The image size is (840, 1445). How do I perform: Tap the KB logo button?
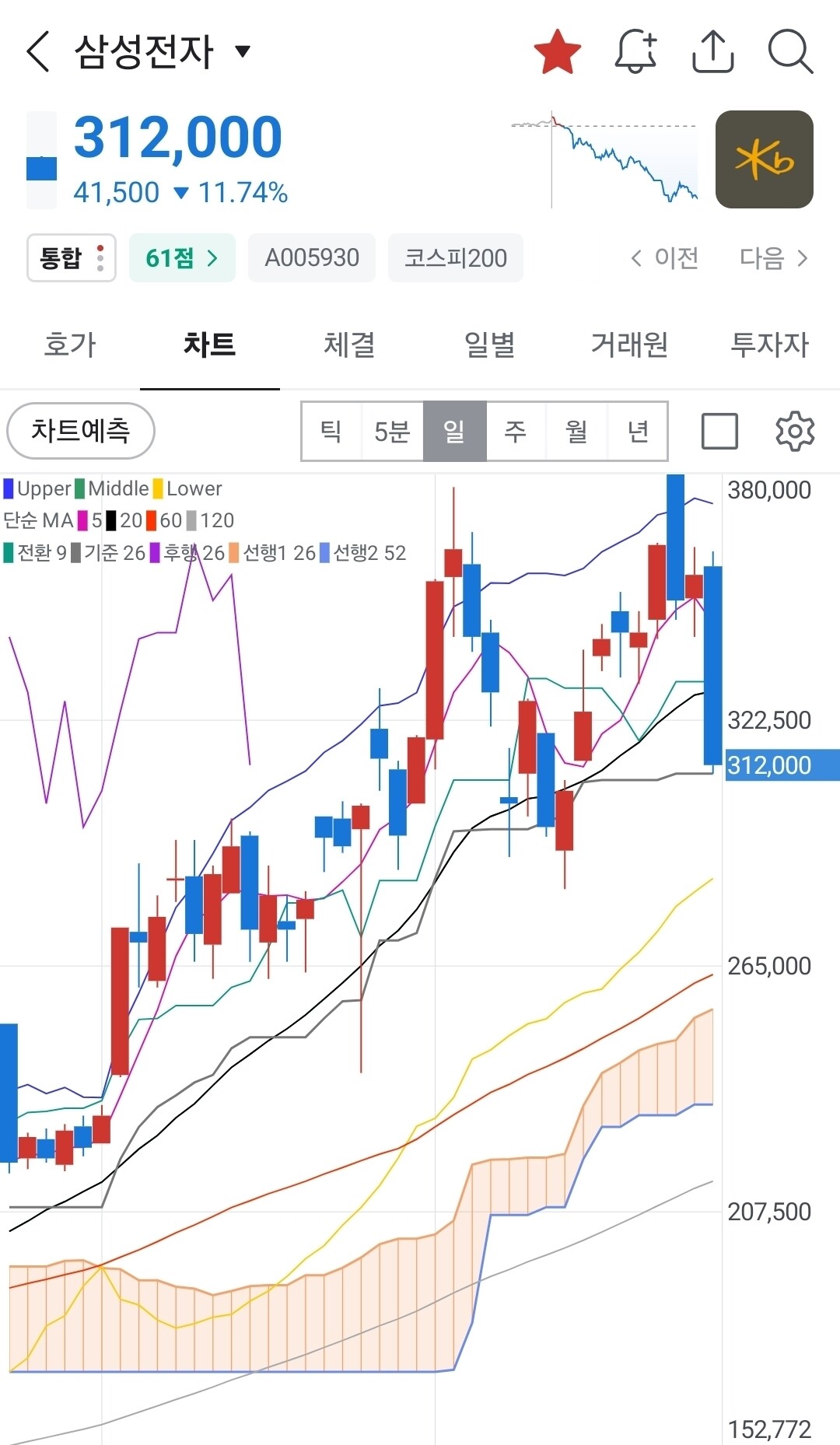coord(765,159)
